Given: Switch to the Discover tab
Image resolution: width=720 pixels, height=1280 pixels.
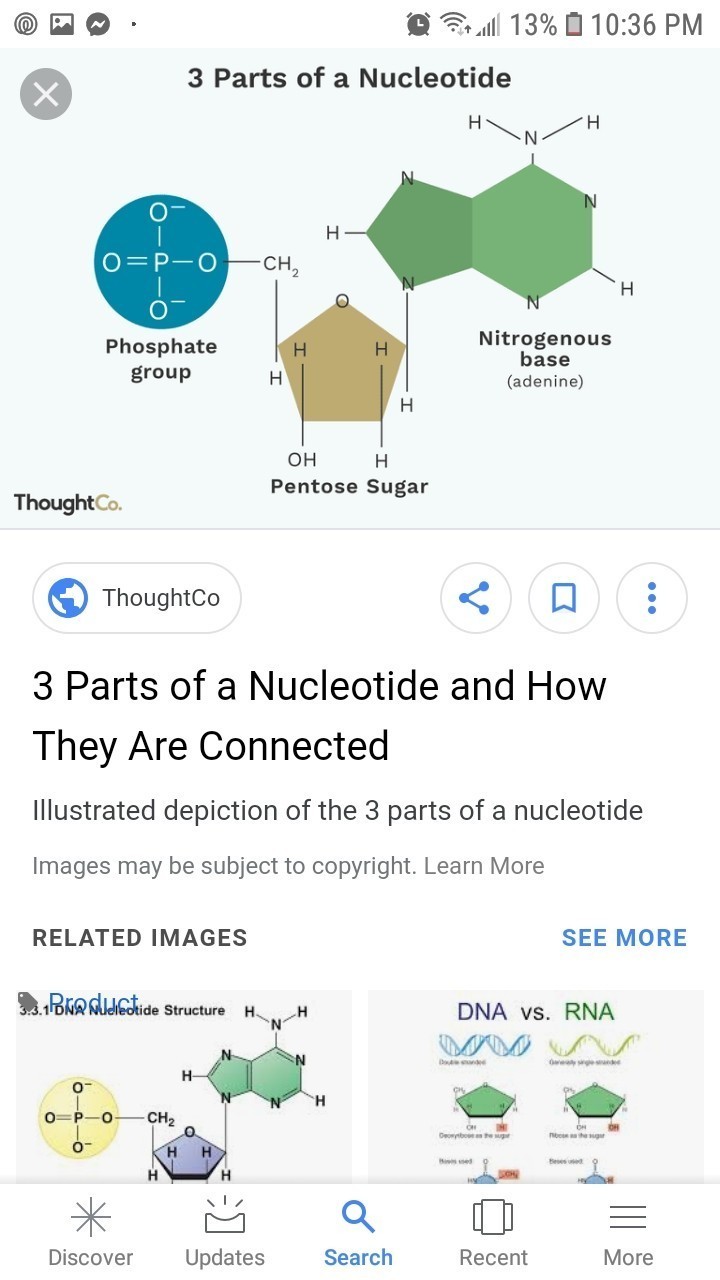Looking at the screenshot, I should (x=91, y=1234).
